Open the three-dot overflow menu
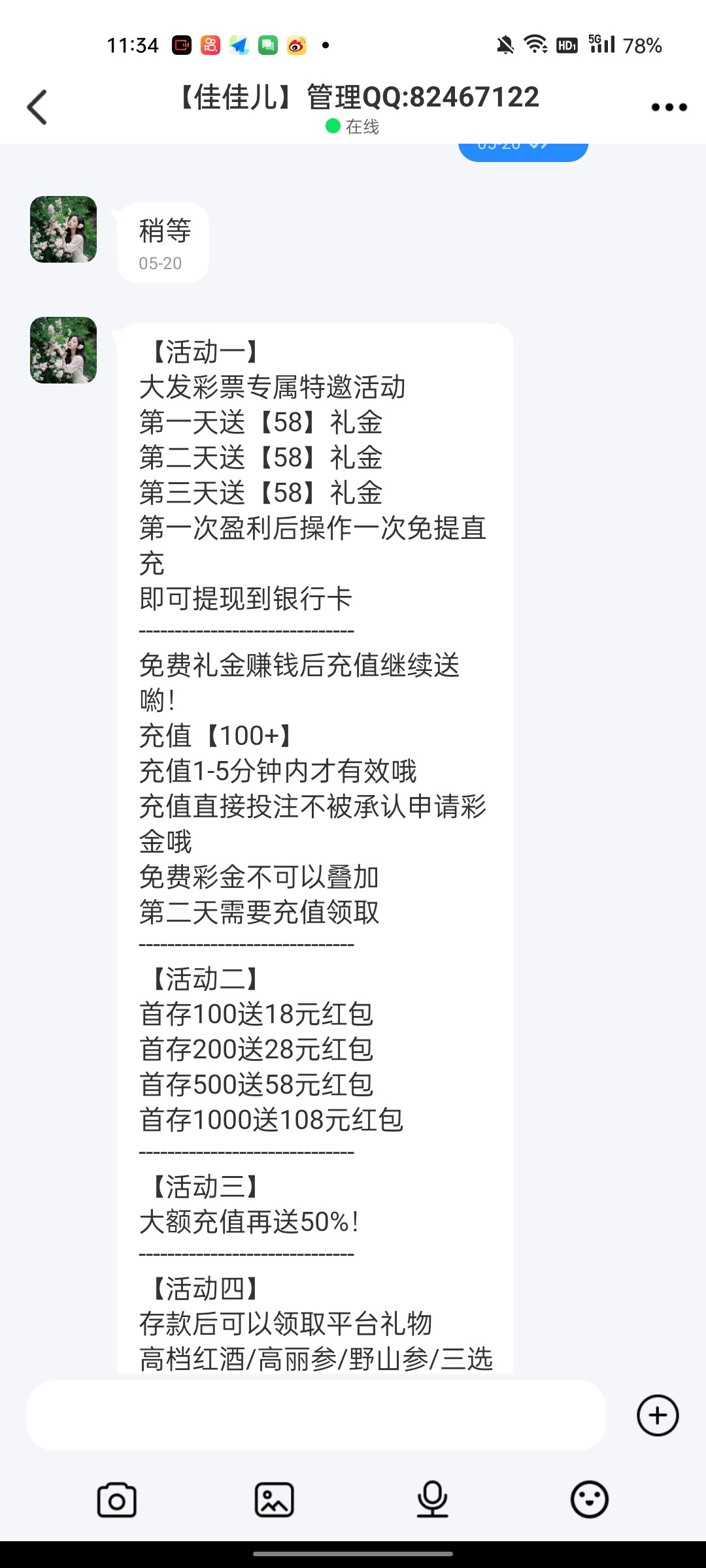The image size is (706, 1568). point(669,107)
